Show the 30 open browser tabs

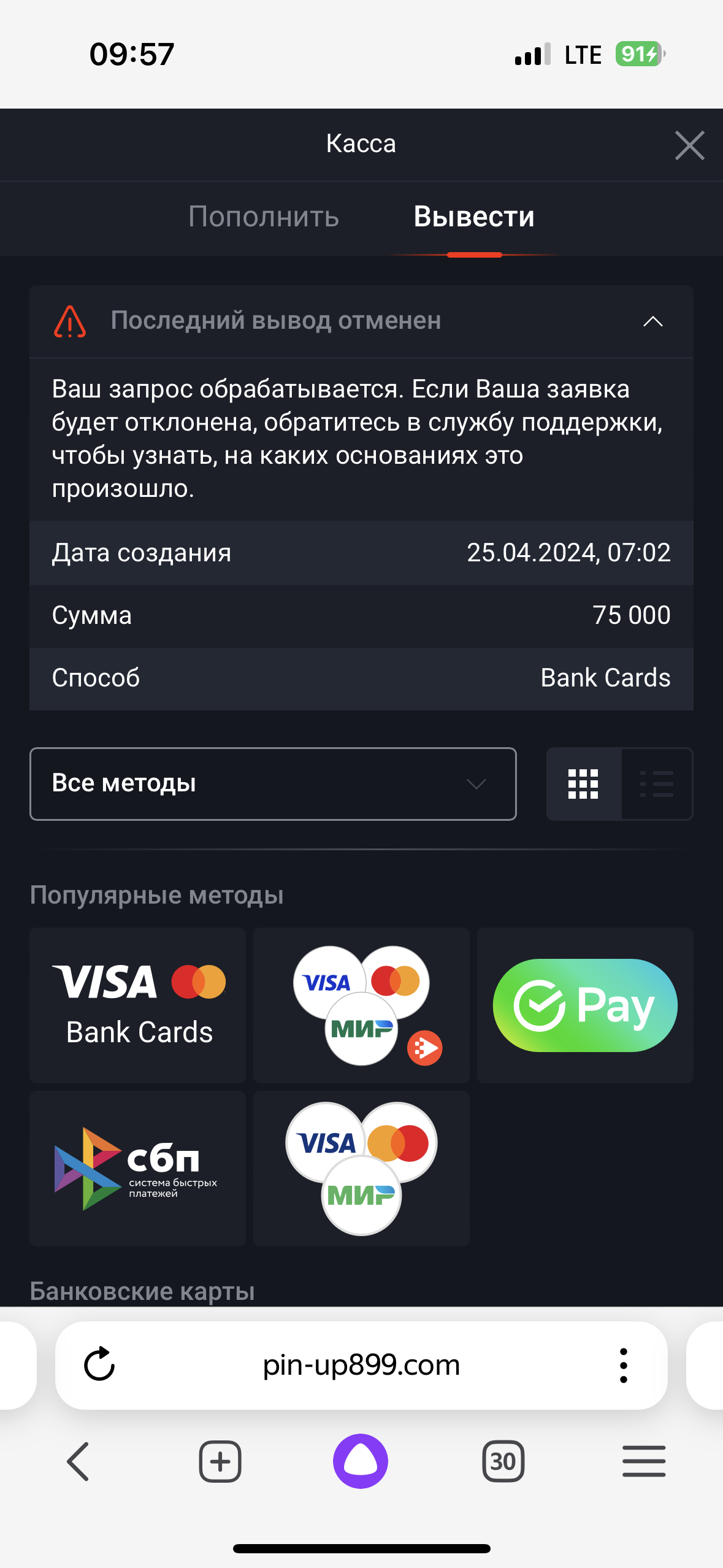click(503, 1461)
